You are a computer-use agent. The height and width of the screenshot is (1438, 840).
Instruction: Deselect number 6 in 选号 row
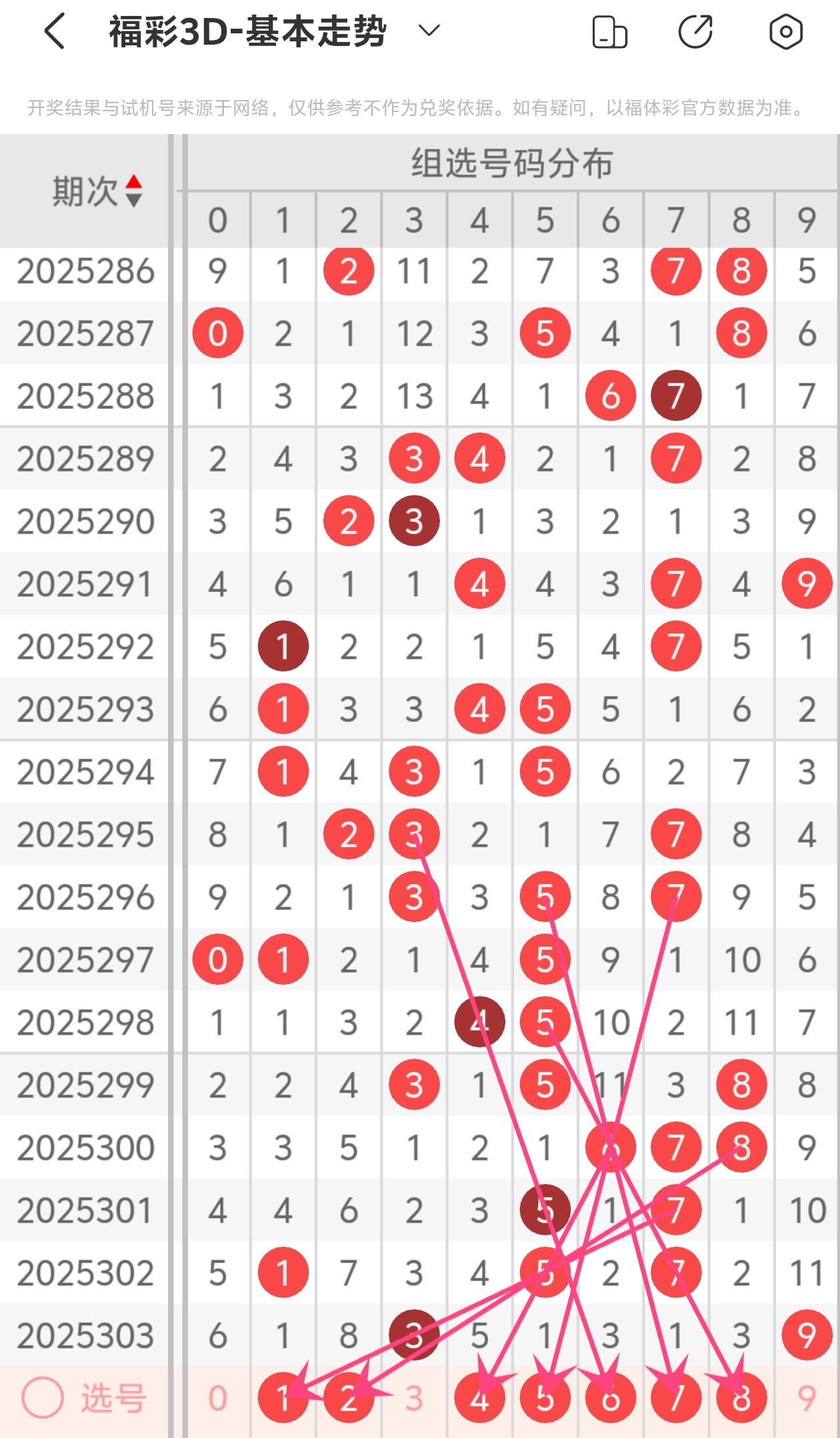coord(610,1398)
